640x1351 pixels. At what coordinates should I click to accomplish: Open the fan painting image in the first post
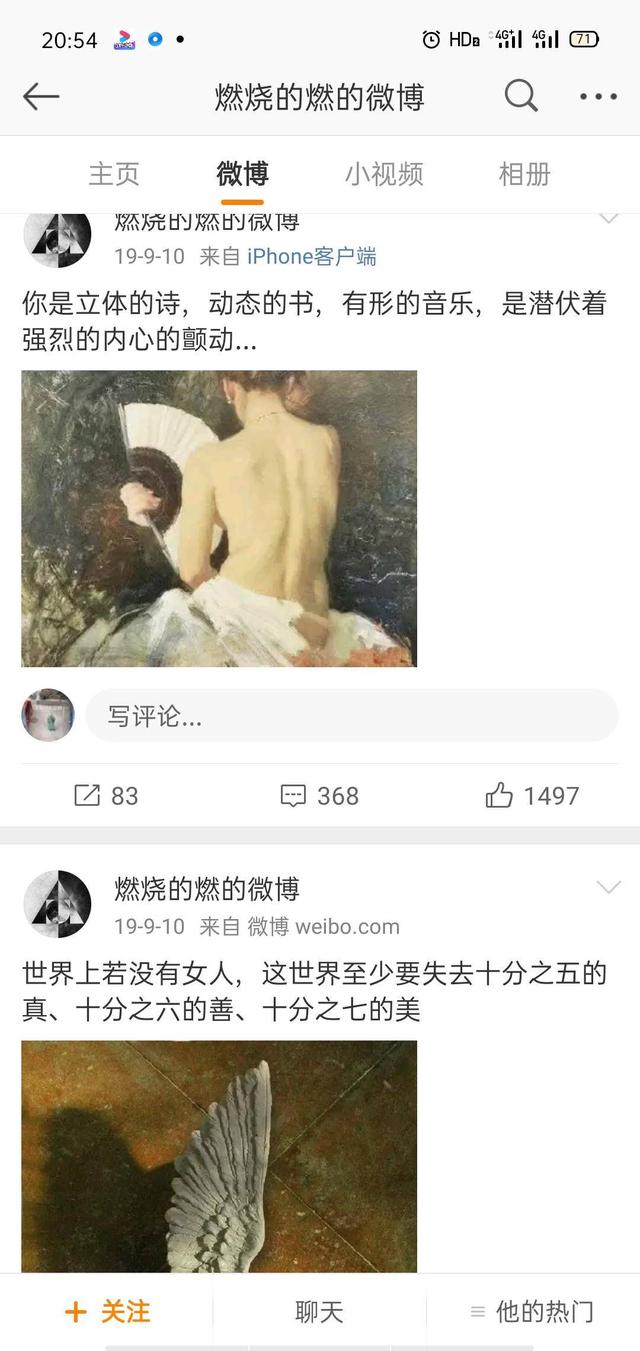click(x=219, y=518)
